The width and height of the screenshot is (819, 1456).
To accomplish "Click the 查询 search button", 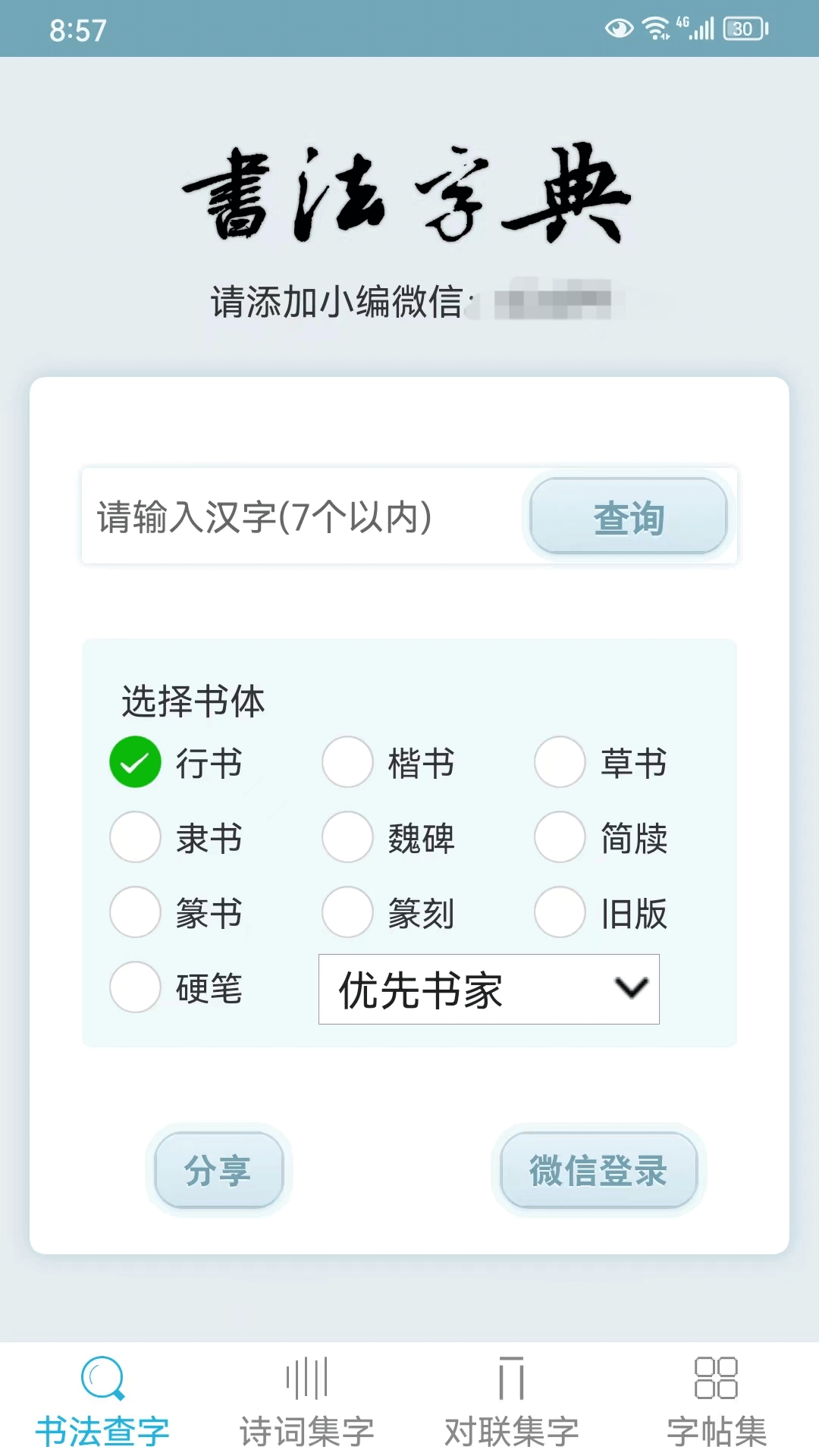I will [x=629, y=518].
